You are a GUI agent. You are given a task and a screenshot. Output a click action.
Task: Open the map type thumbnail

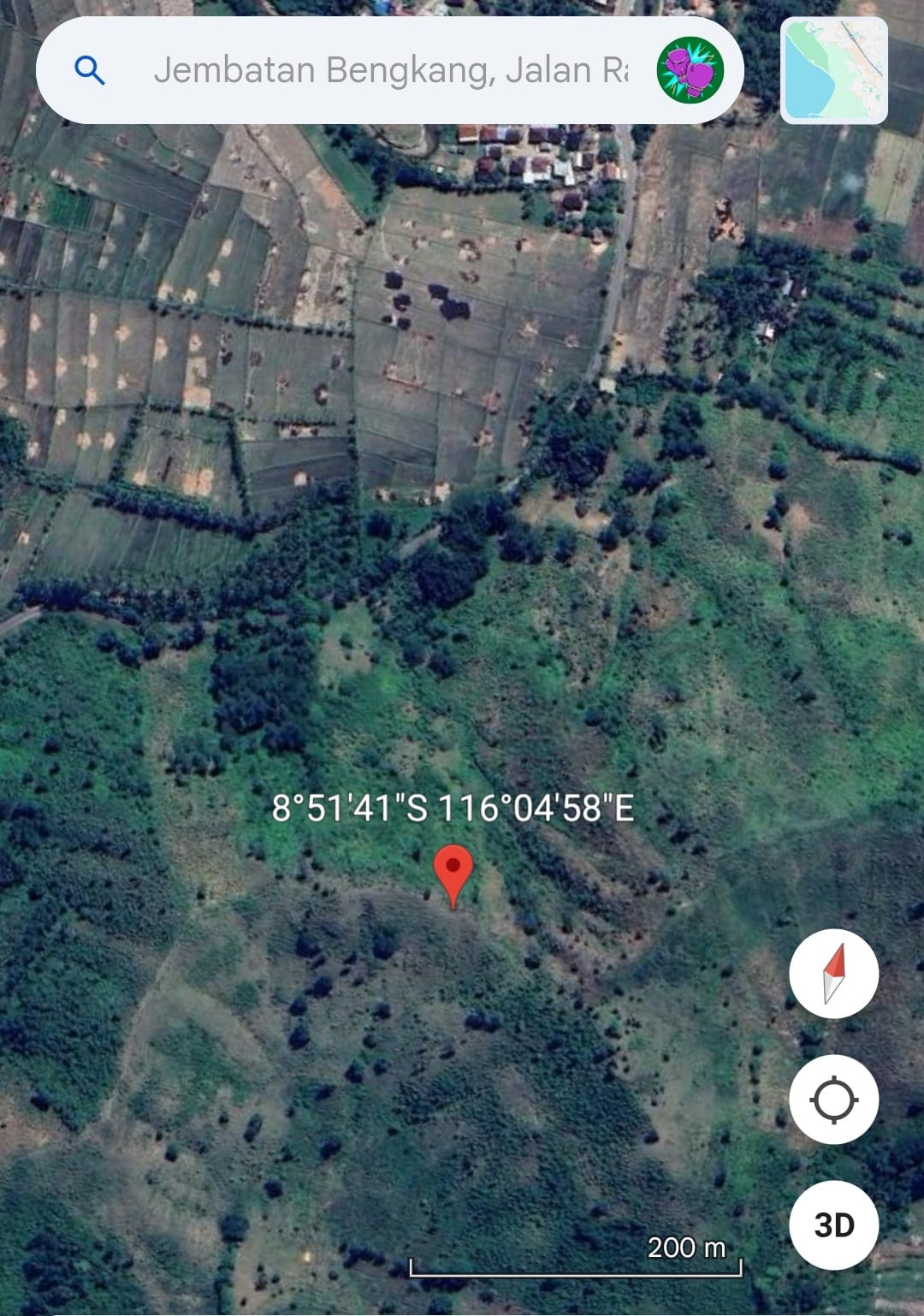(x=834, y=70)
